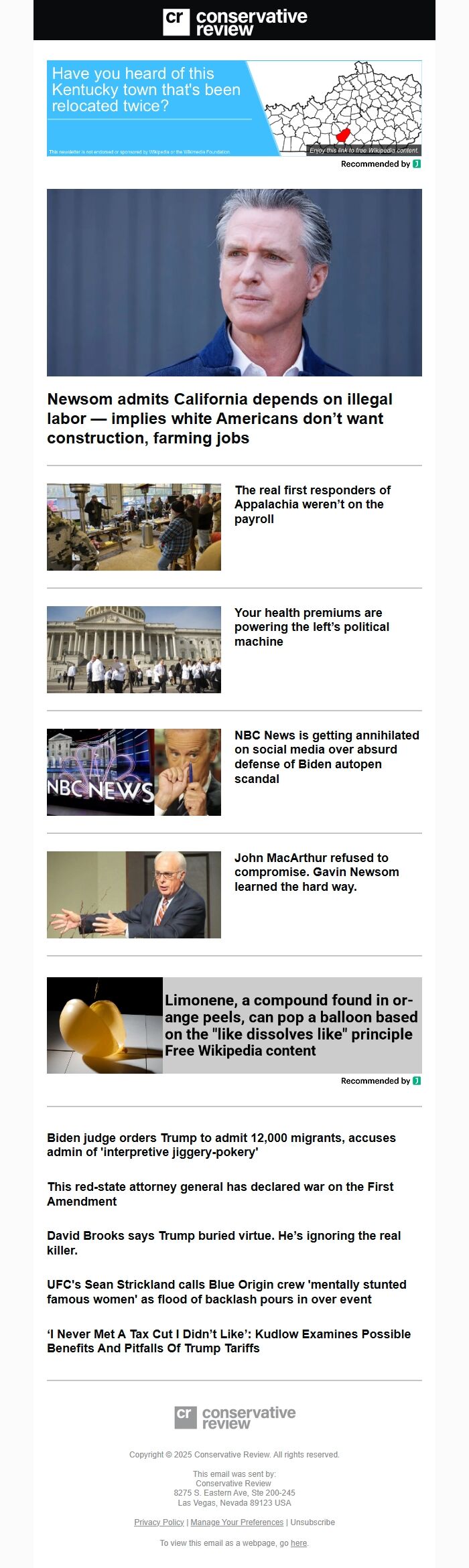This screenshot has height=1568, width=469.
Task: Read Biden judge 12,000 migrants story
Action: click(x=221, y=1145)
